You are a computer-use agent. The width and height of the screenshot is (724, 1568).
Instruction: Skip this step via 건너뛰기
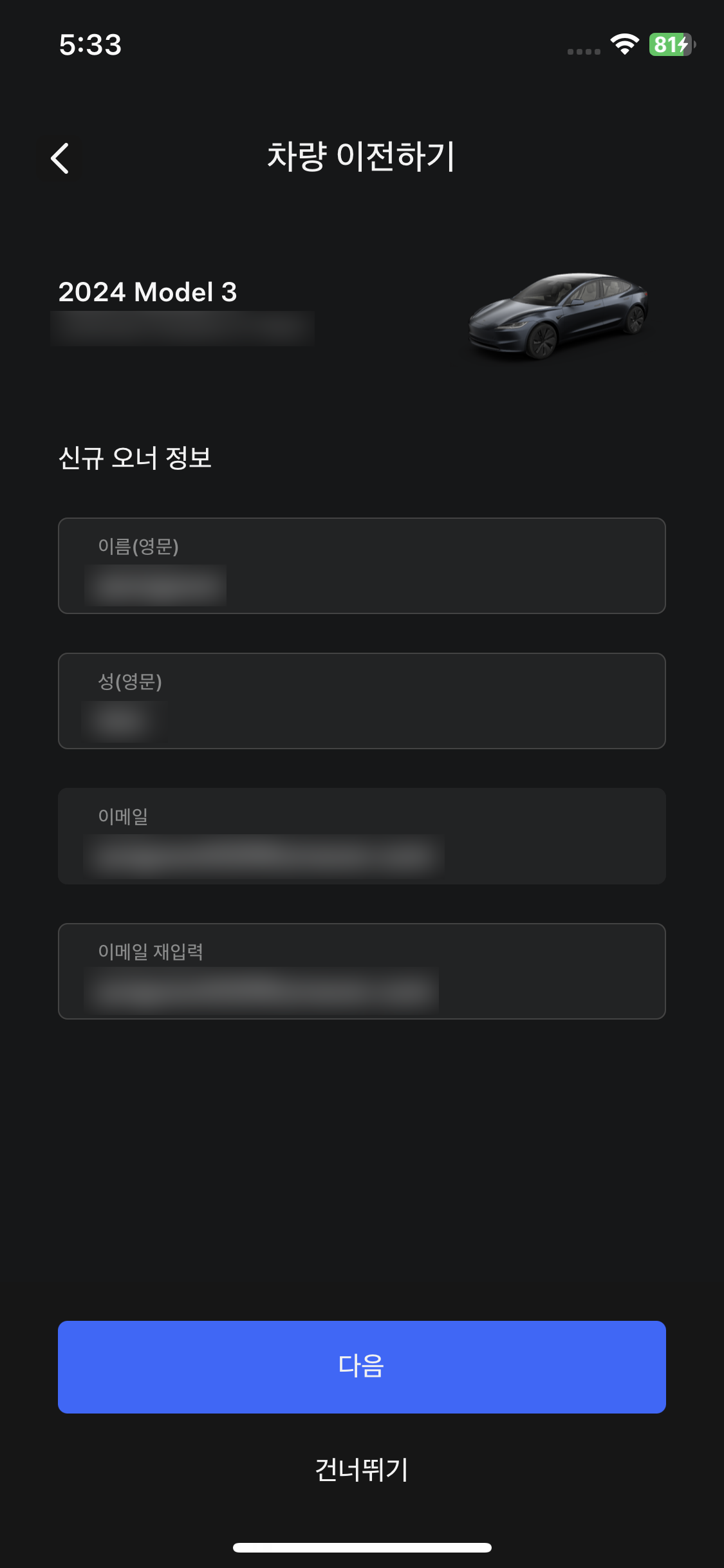tap(362, 1470)
